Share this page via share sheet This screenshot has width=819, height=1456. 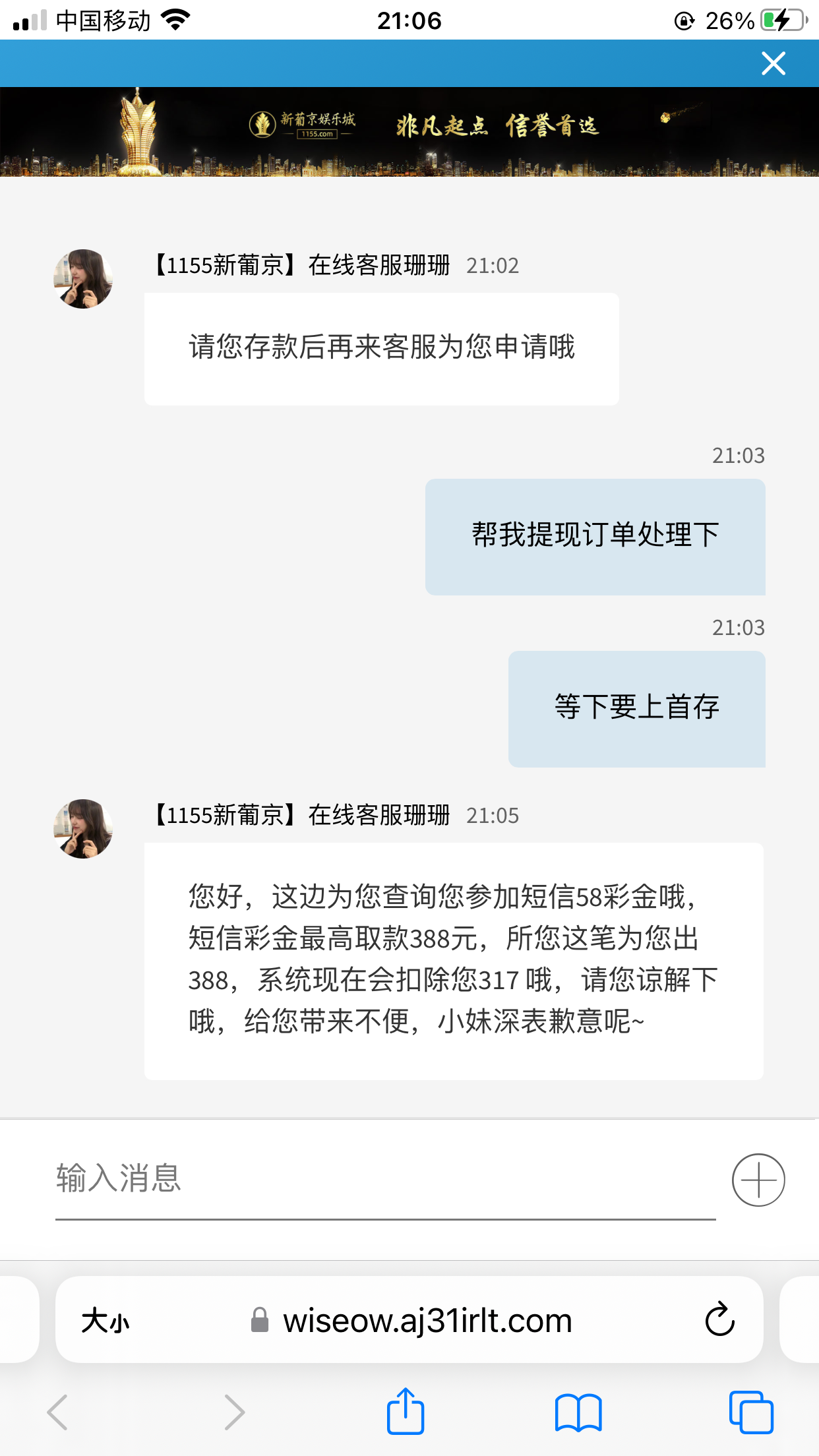pyautogui.click(x=405, y=1412)
